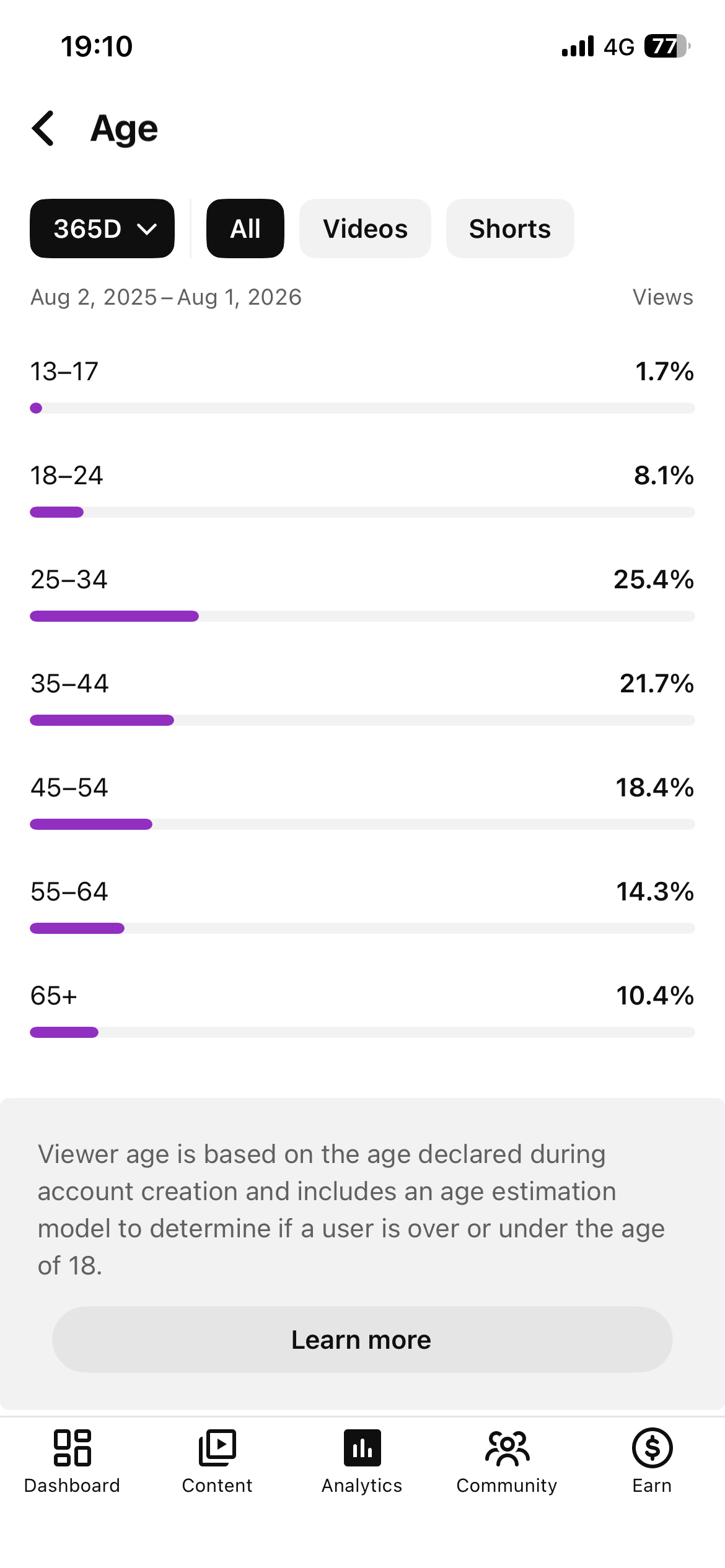This screenshot has height=1568, width=725.
Task: Filter age data by Shorts
Action: 510,229
